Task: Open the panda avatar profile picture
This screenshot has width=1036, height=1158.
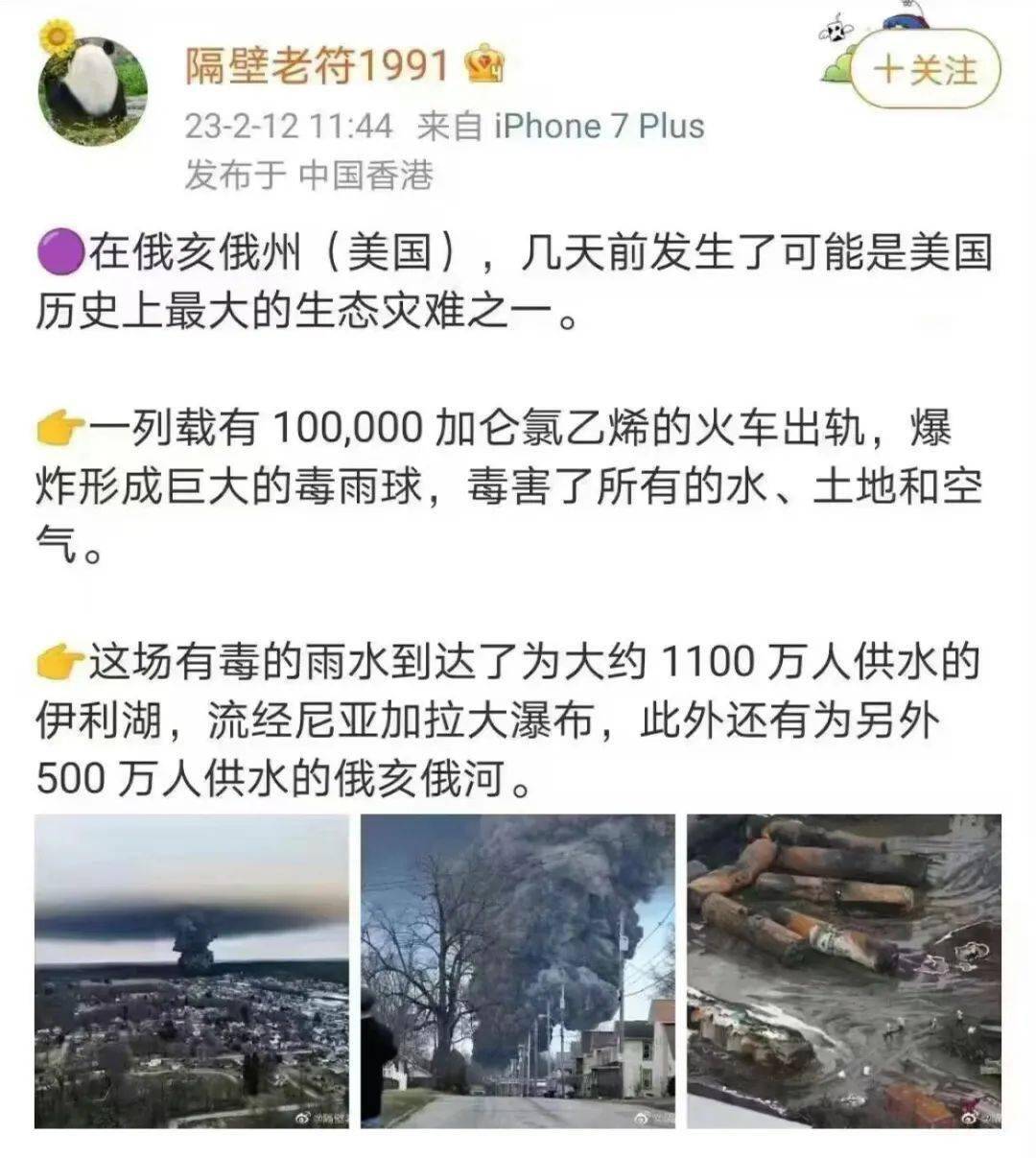Action: (x=93, y=91)
